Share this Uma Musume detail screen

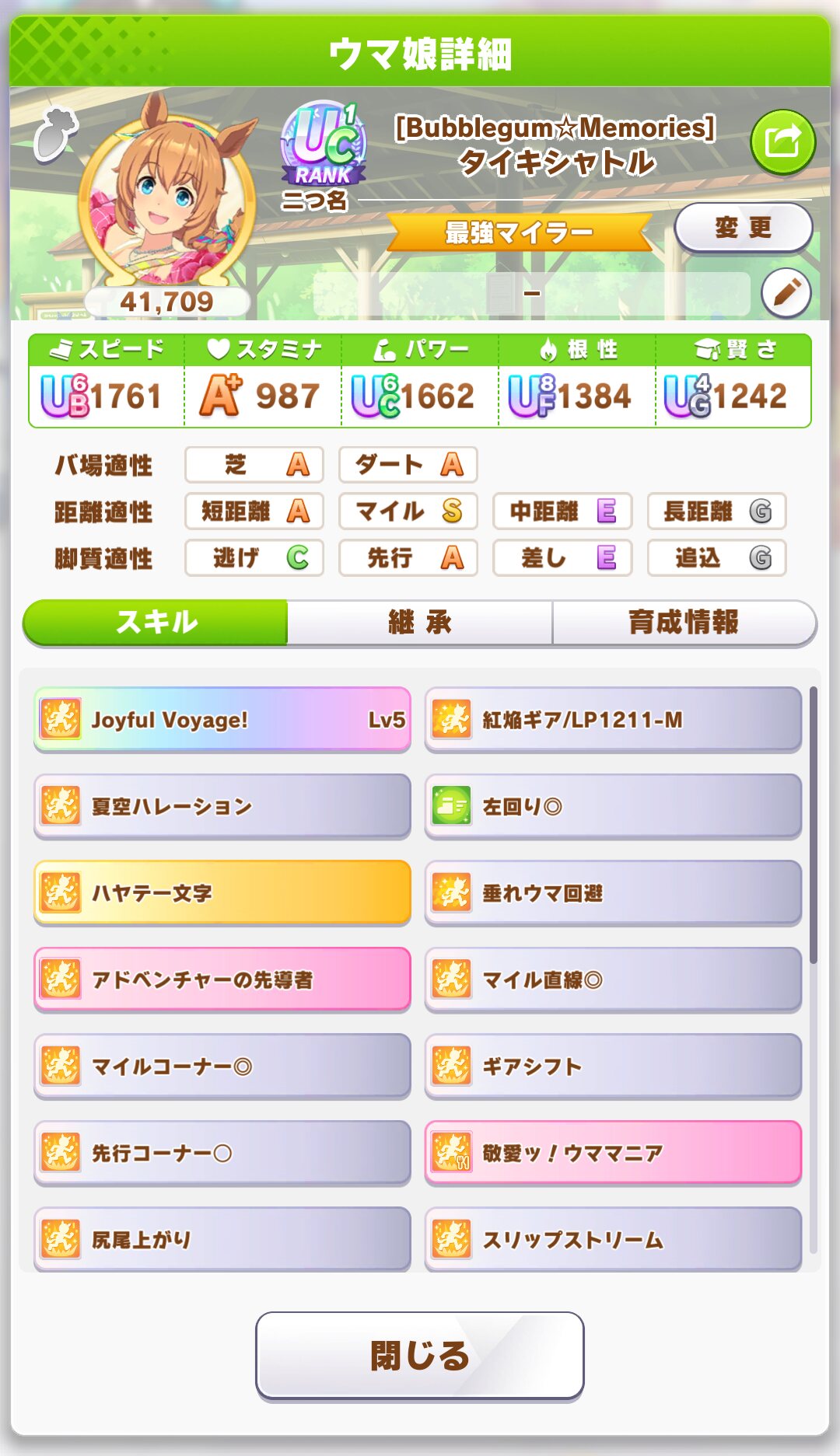pos(782,143)
